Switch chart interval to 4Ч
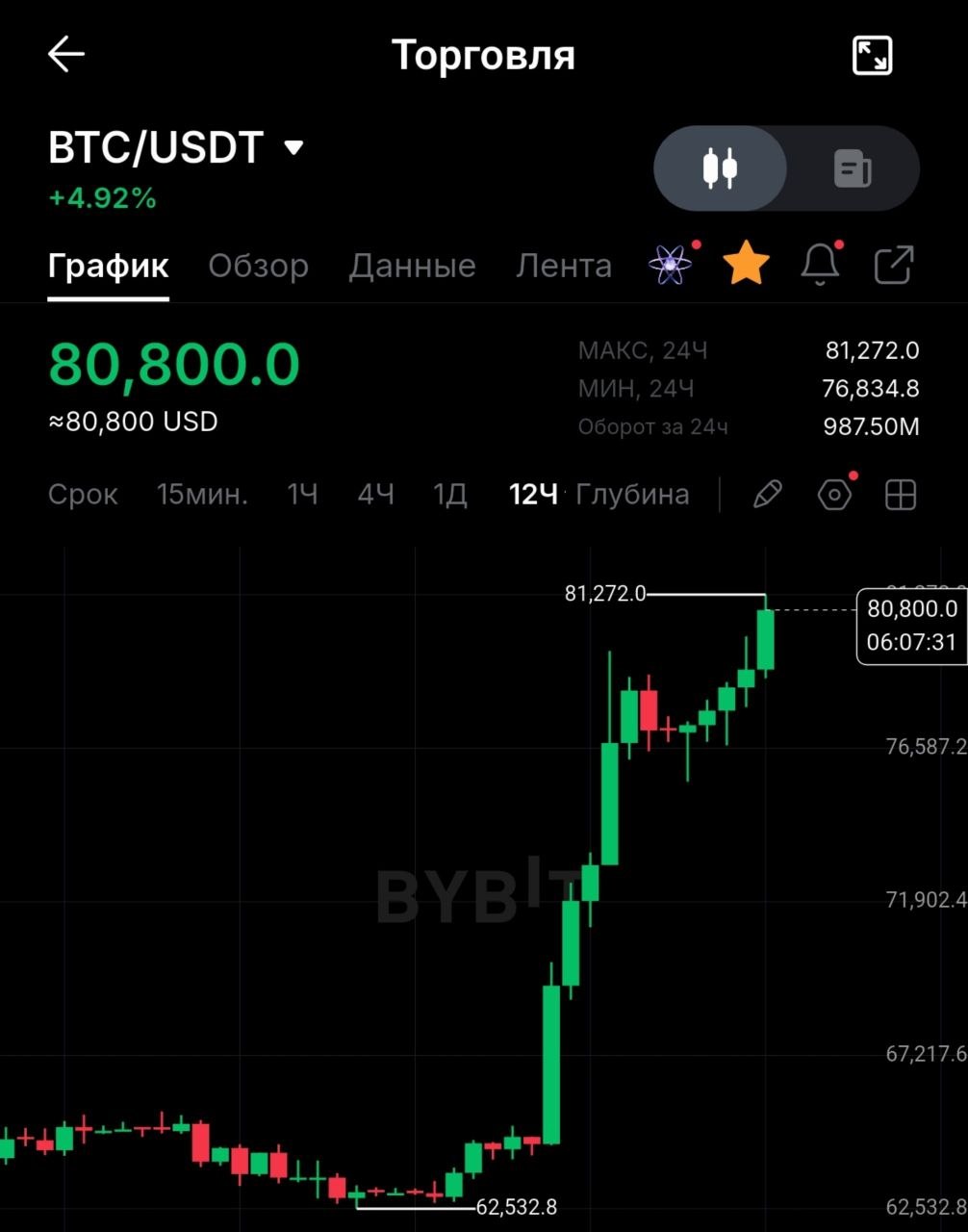Screen dimensions: 968x1232 click(x=375, y=495)
